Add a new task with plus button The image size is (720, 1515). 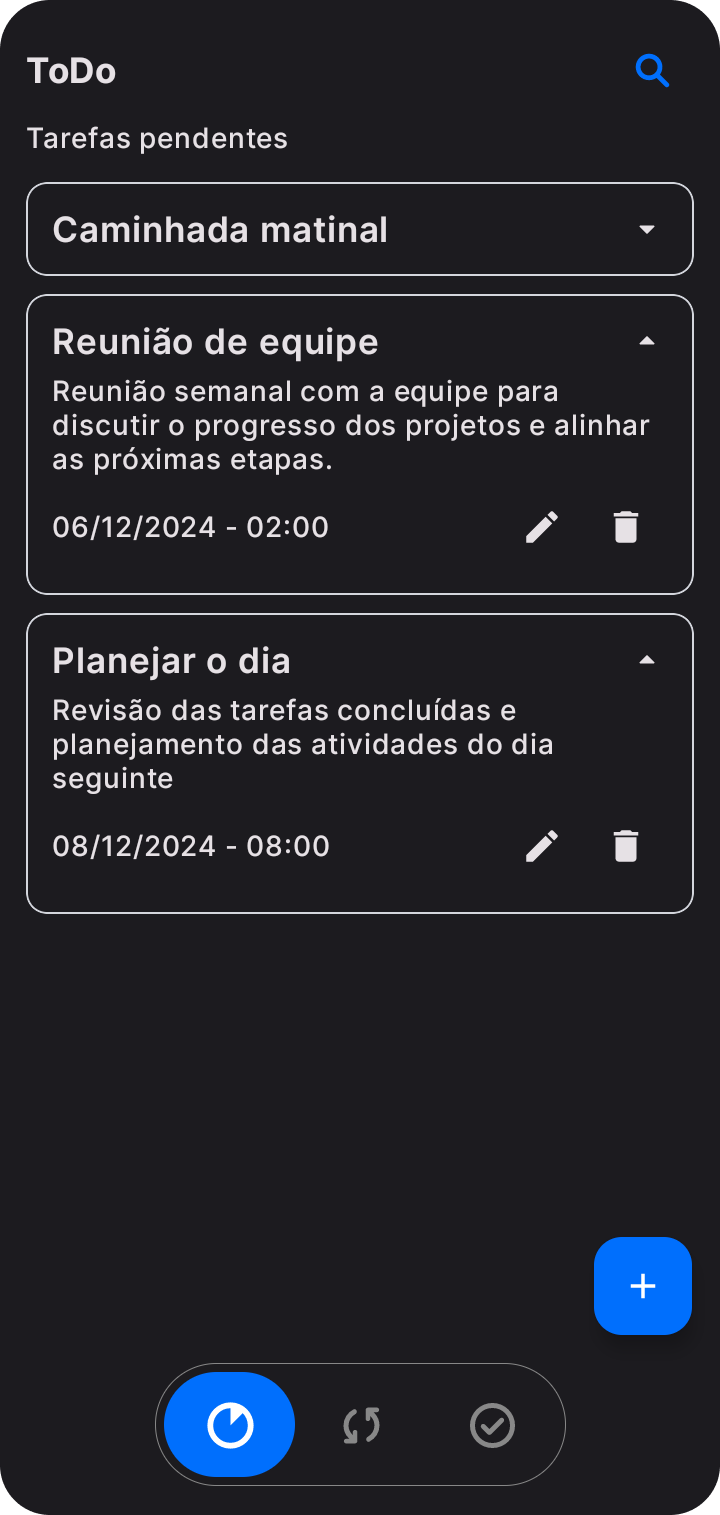click(x=643, y=1286)
